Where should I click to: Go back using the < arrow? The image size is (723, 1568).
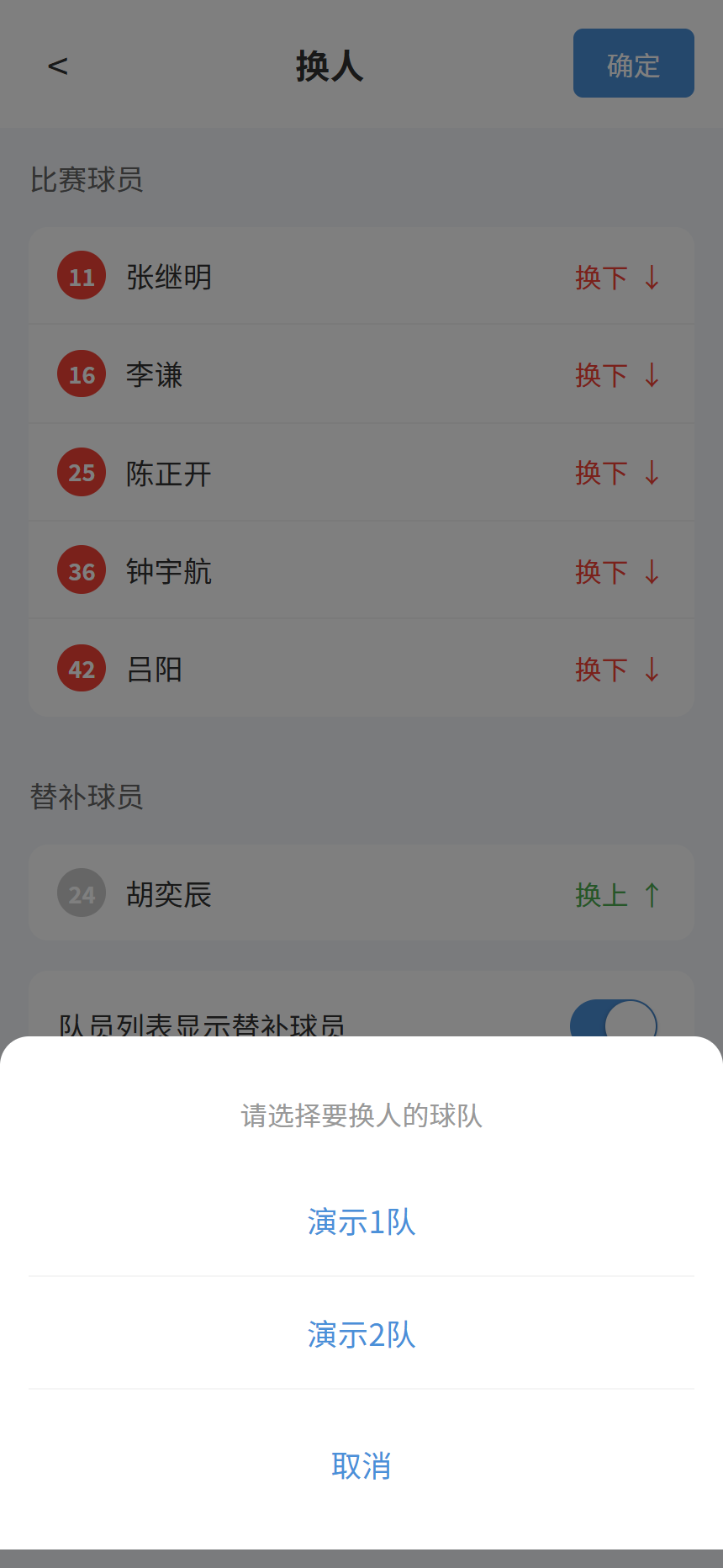click(x=58, y=65)
